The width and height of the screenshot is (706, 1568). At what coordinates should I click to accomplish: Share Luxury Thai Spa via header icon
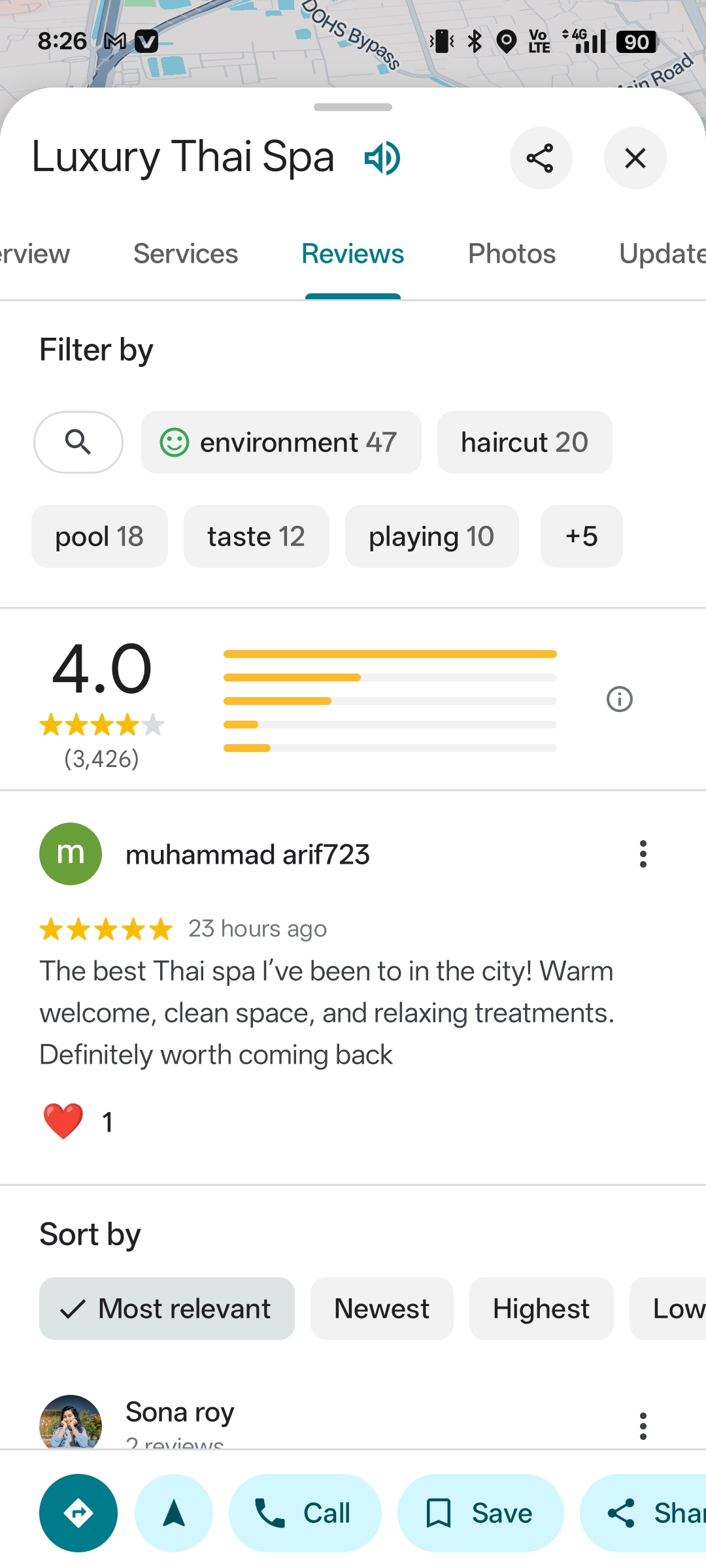tap(541, 158)
